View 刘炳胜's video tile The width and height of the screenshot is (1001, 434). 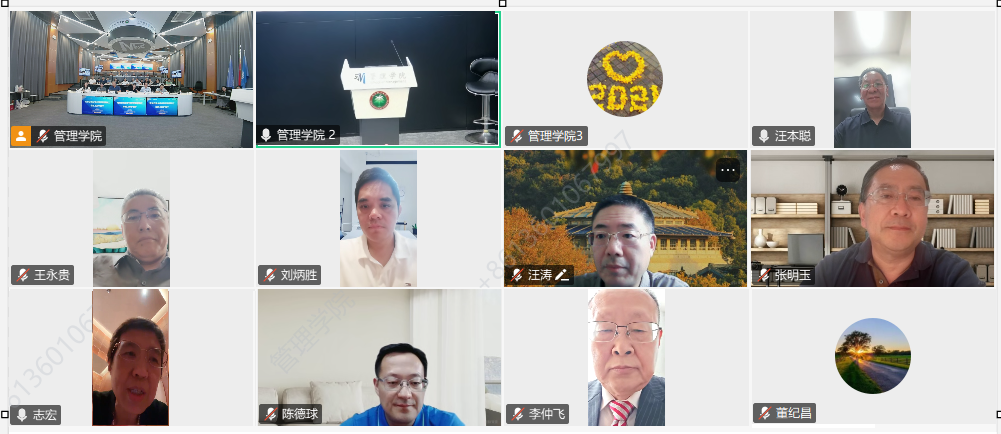(x=377, y=218)
